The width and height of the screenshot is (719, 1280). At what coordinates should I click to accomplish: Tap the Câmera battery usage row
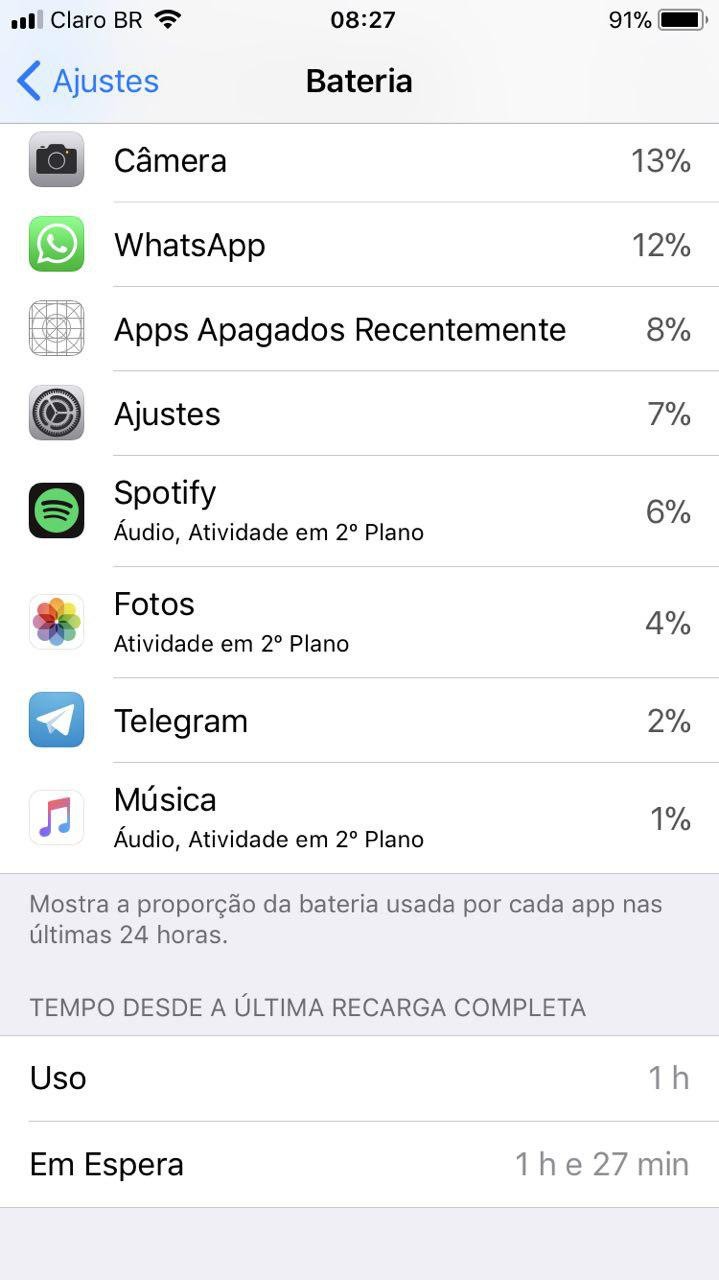click(360, 161)
